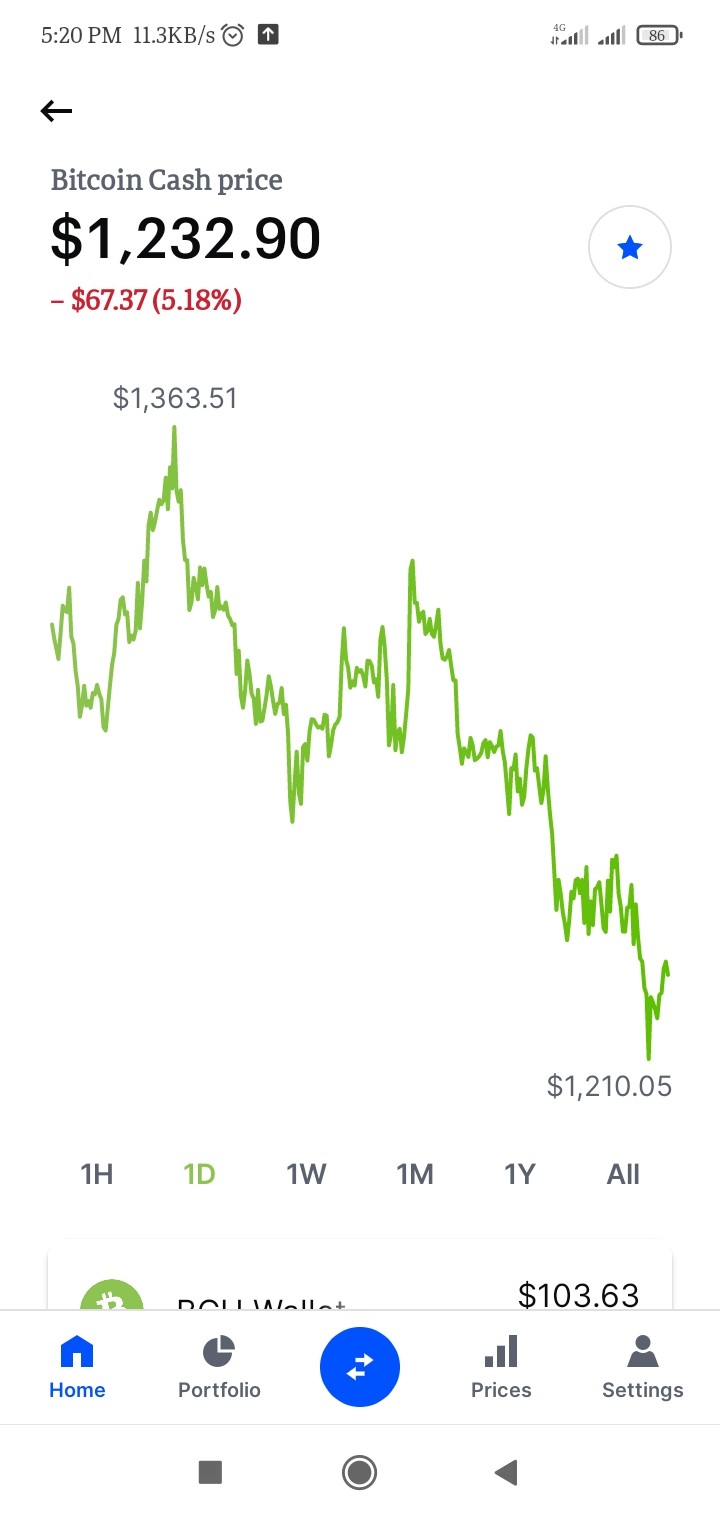Go to the Home tab

tap(77, 1366)
